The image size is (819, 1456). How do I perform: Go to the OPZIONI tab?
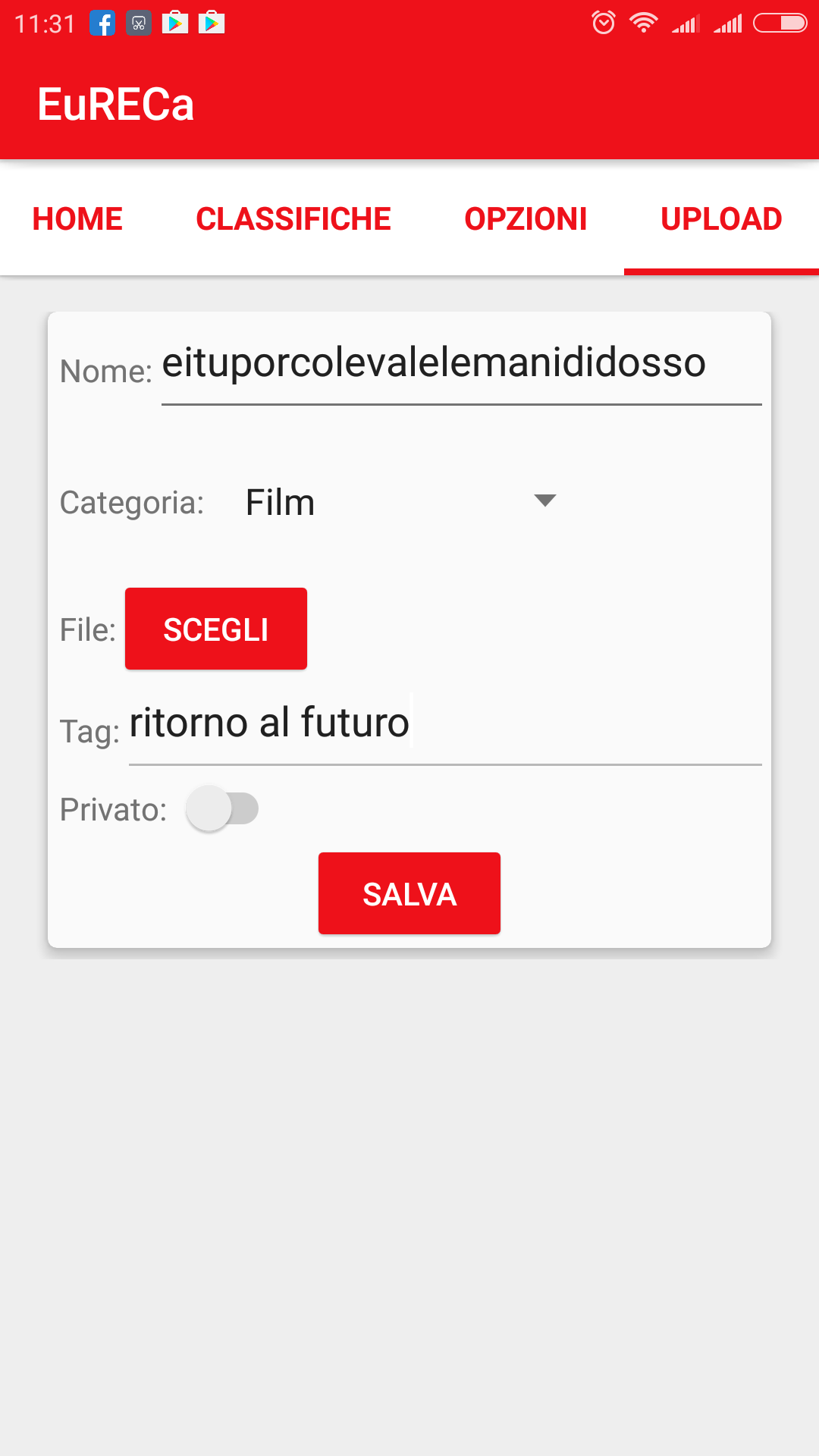(526, 219)
